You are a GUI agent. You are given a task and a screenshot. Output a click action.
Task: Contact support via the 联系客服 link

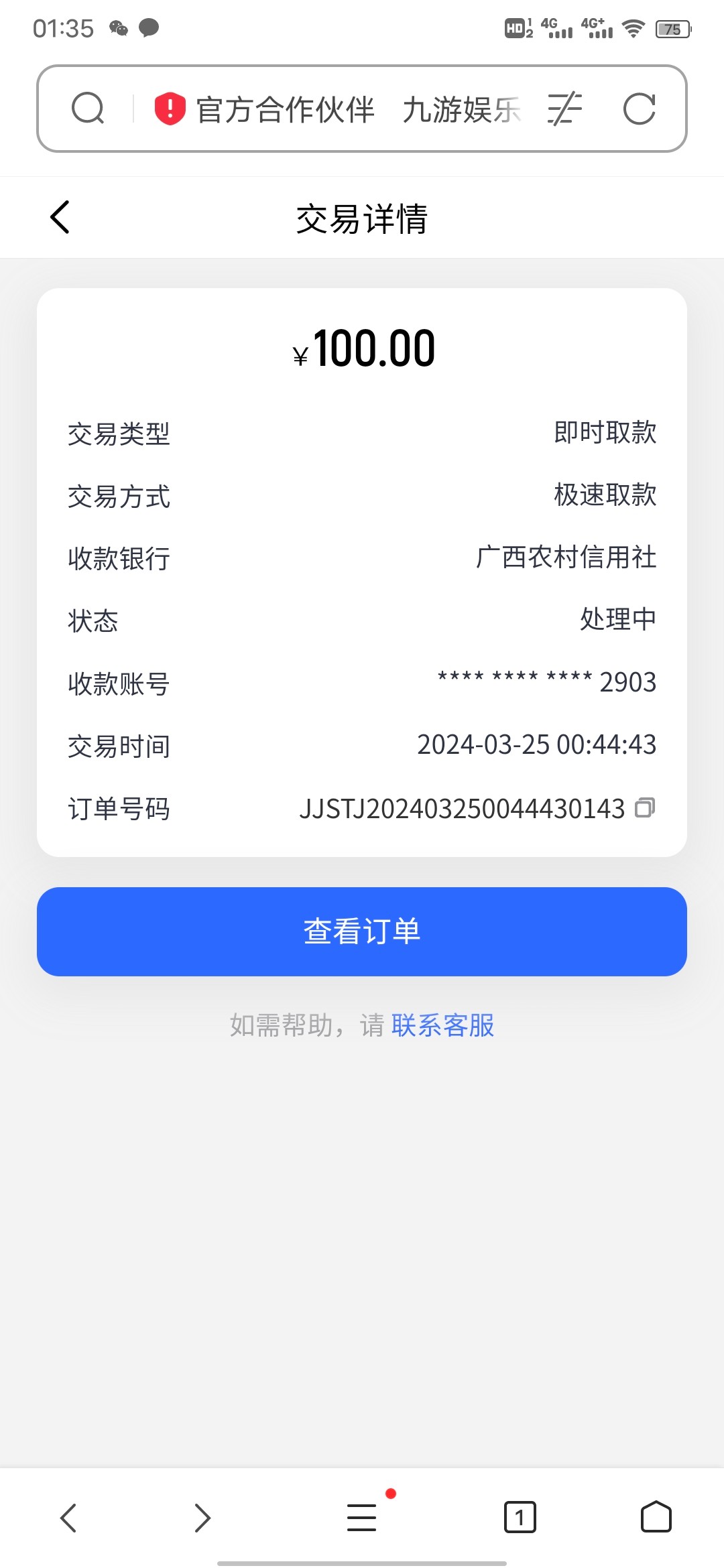click(x=442, y=1025)
